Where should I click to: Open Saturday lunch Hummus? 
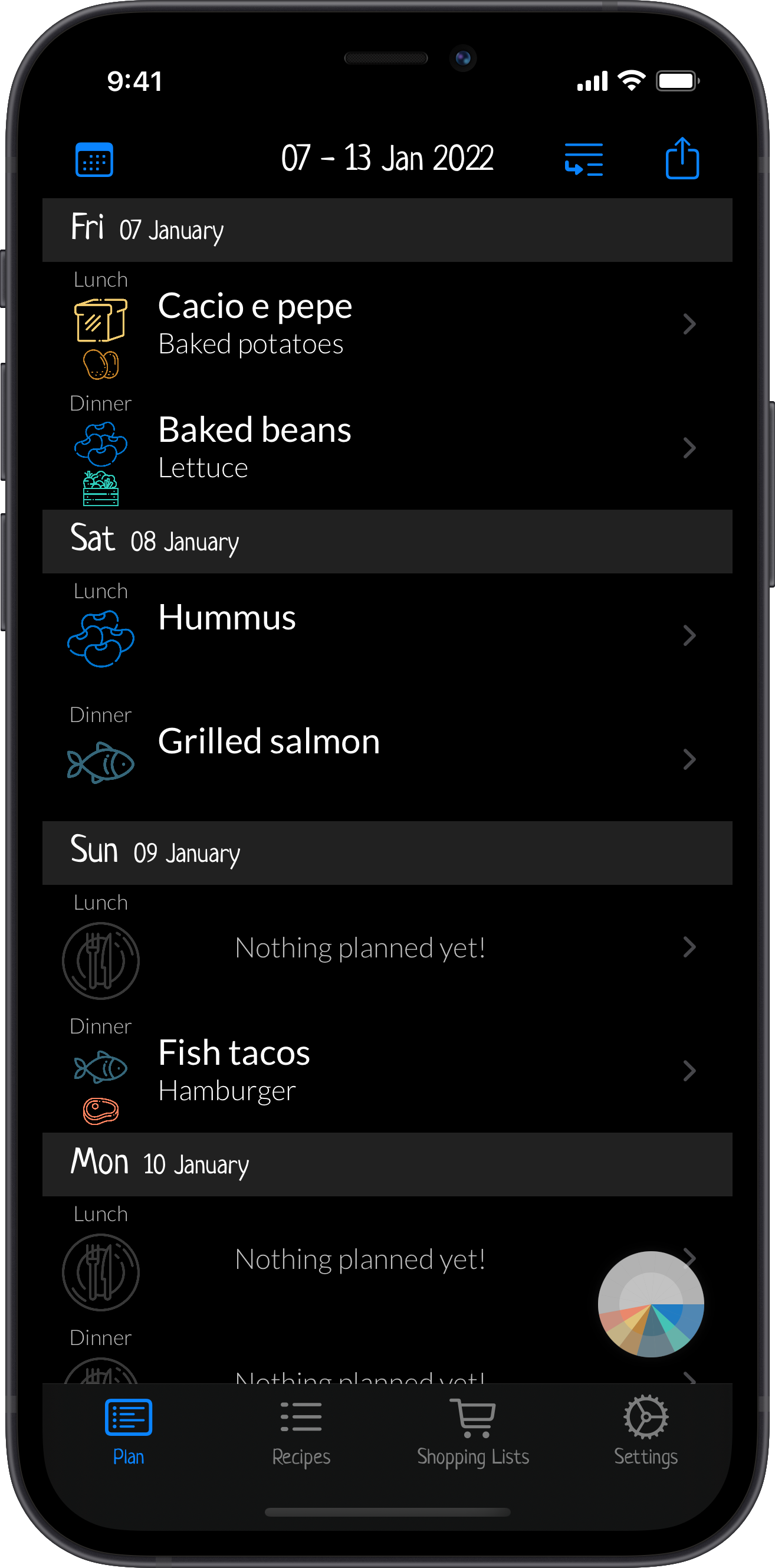point(387,635)
